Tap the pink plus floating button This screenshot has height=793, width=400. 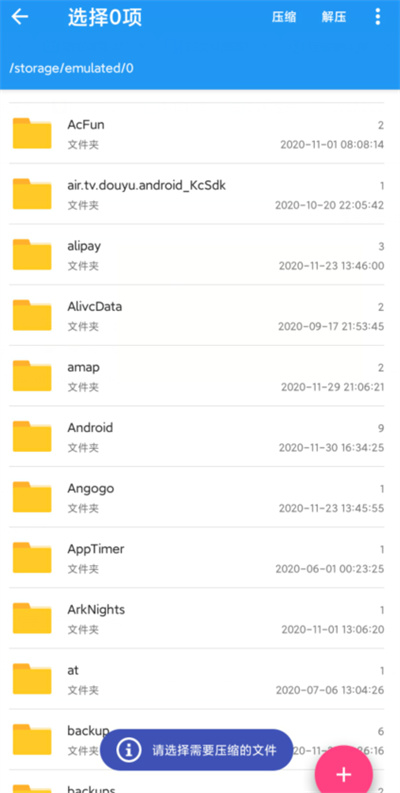click(x=344, y=772)
